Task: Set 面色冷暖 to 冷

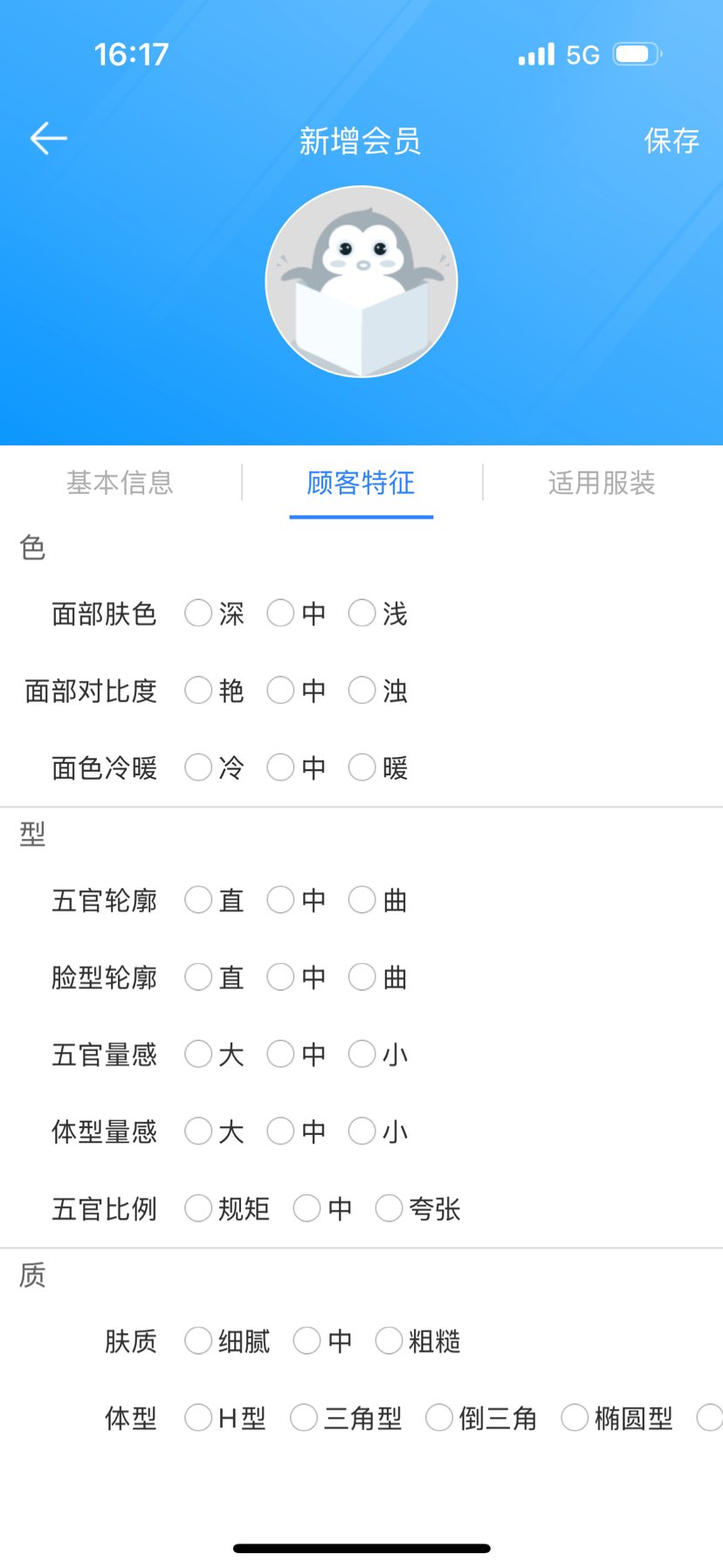Action: pyautogui.click(x=198, y=767)
